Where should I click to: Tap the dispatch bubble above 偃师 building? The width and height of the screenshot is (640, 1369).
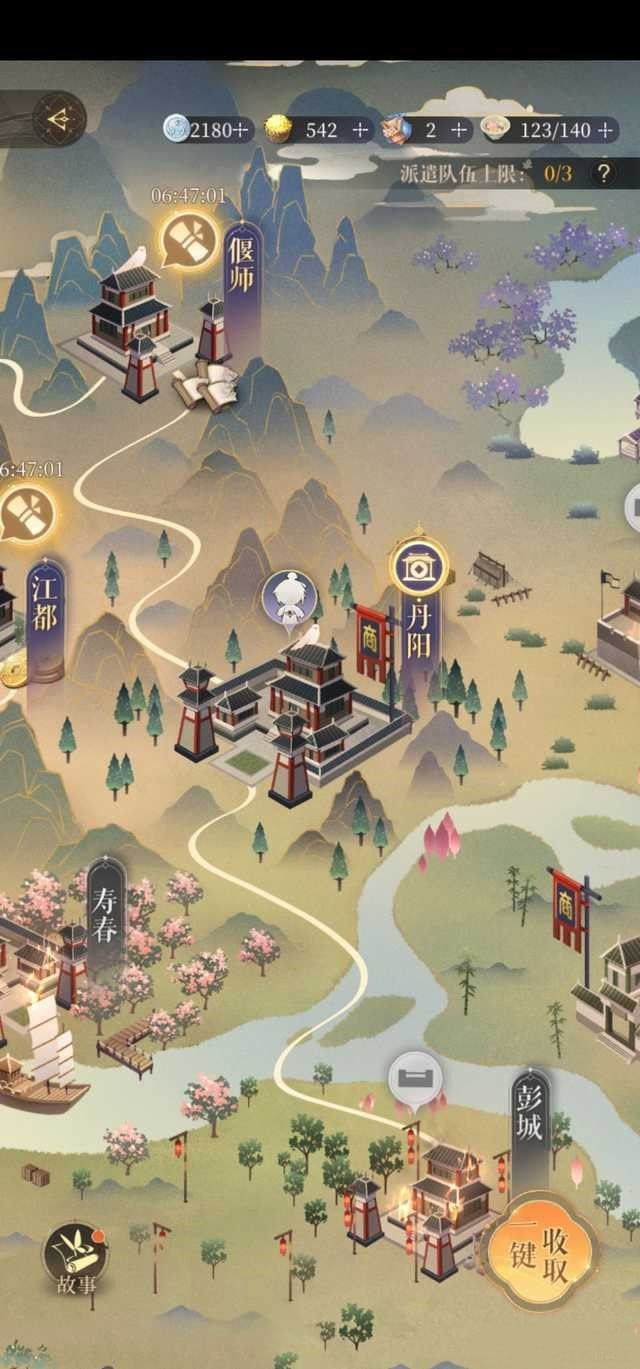coord(188,239)
